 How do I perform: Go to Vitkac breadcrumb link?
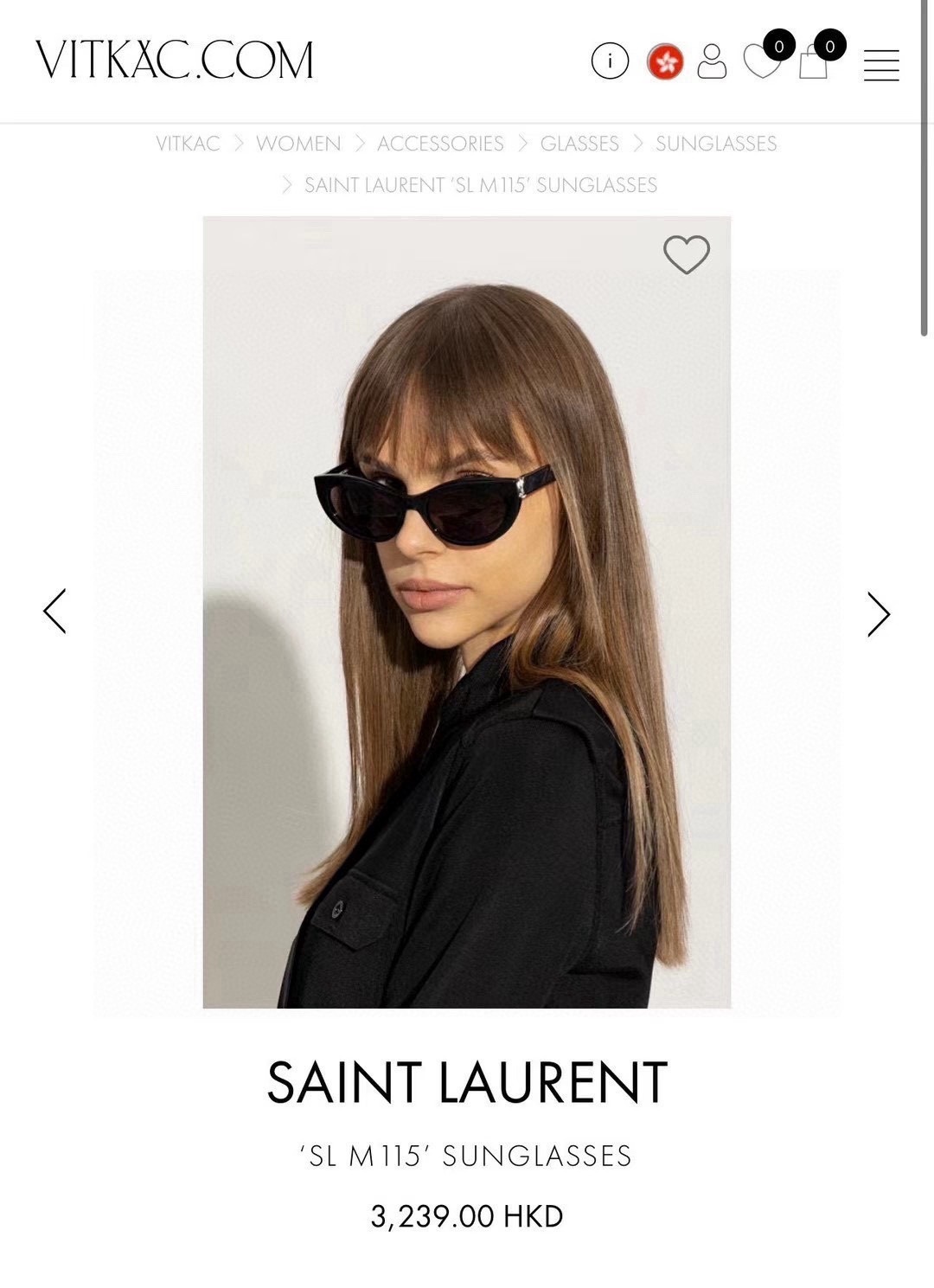[188, 144]
